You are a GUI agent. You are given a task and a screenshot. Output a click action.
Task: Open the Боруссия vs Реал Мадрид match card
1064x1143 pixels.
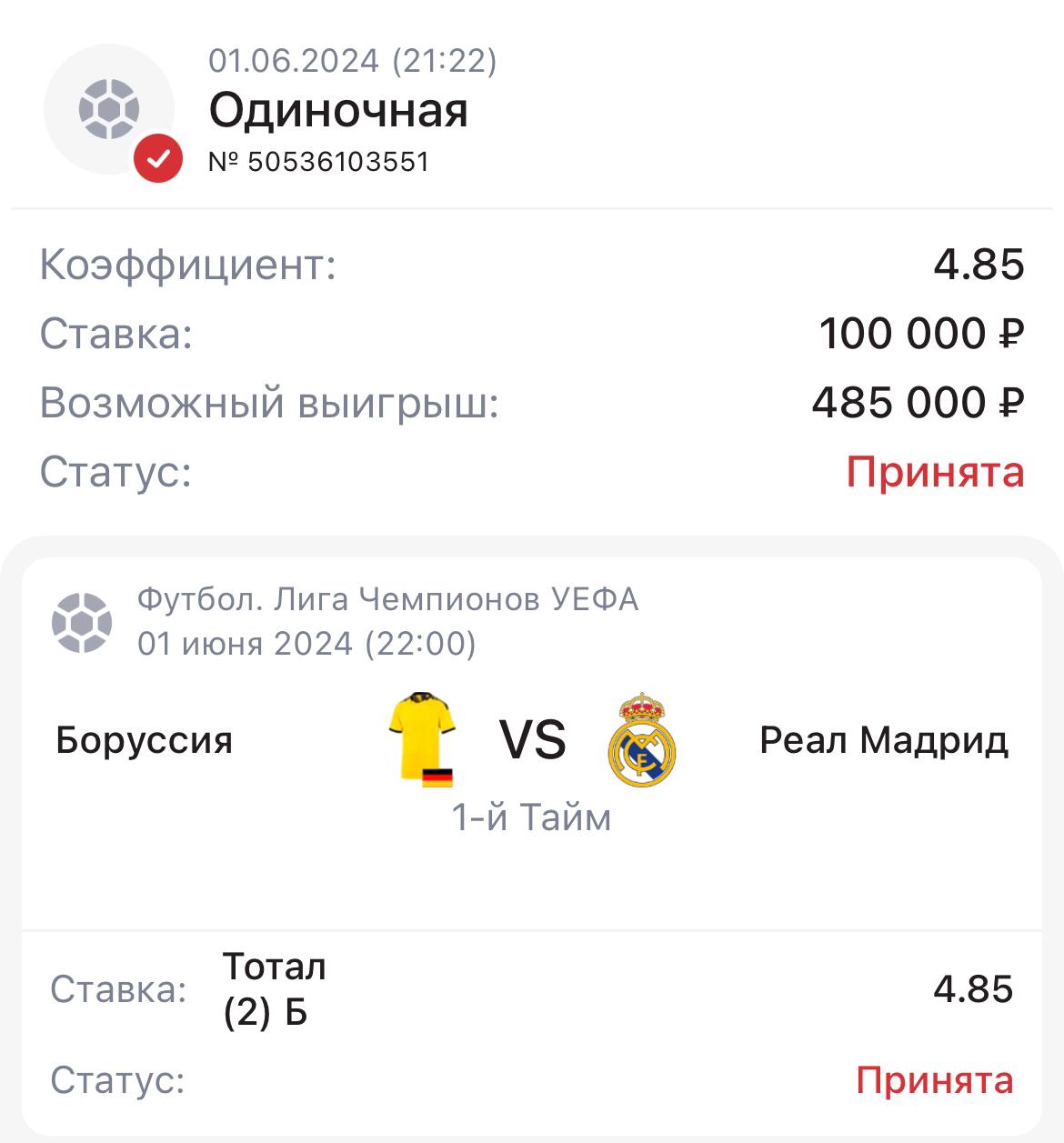pyautogui.click(x=532, y=741)
